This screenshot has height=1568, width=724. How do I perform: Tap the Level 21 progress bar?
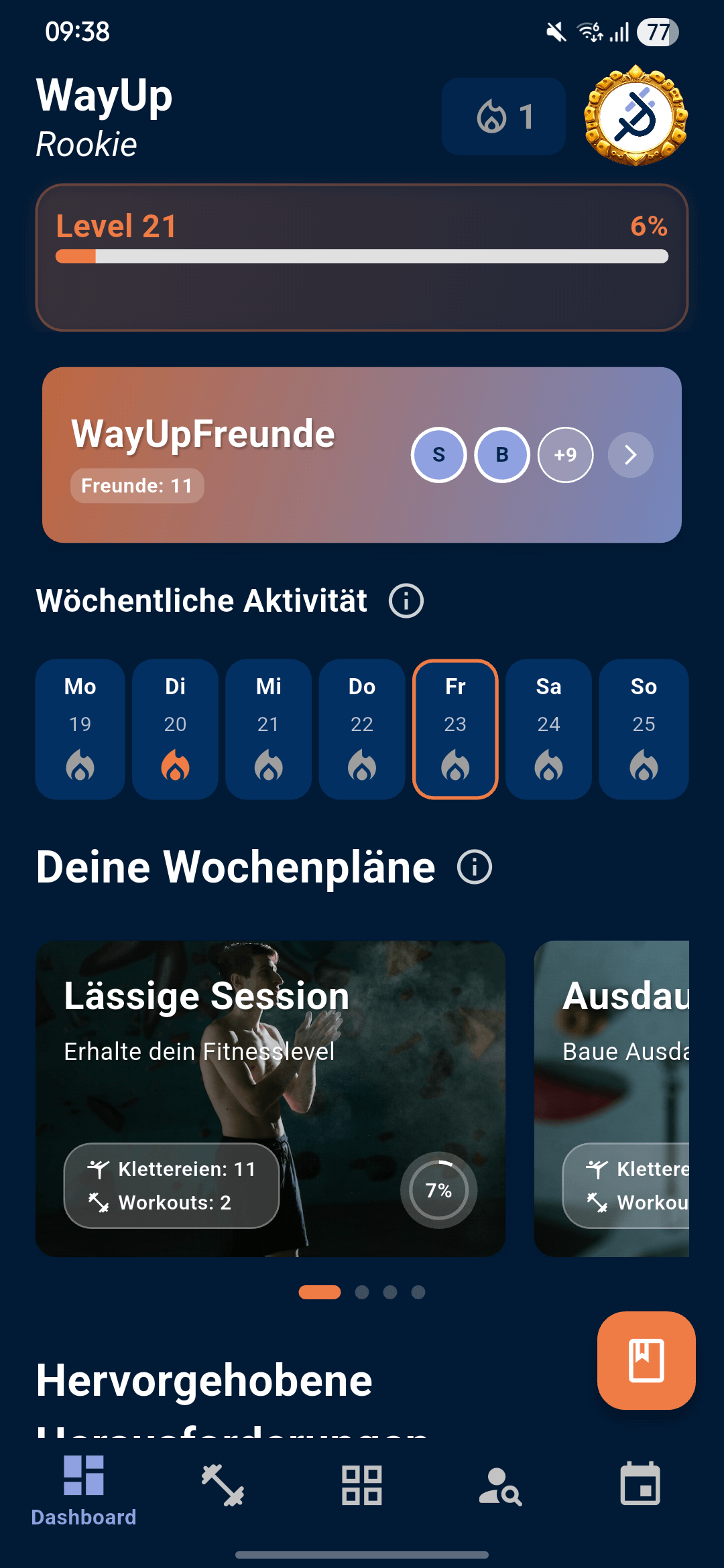click(x=362, y=257)
